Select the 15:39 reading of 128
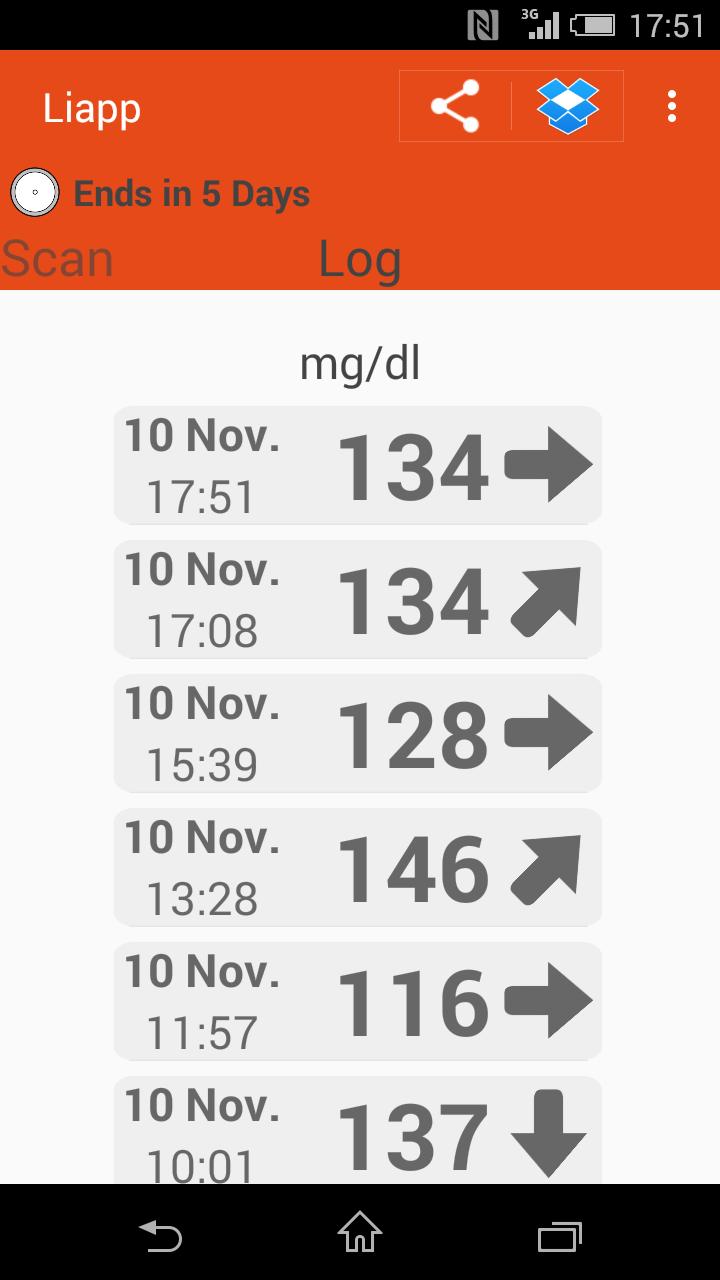The width and height of the screenshot is (720, 1280). point(358,733)
